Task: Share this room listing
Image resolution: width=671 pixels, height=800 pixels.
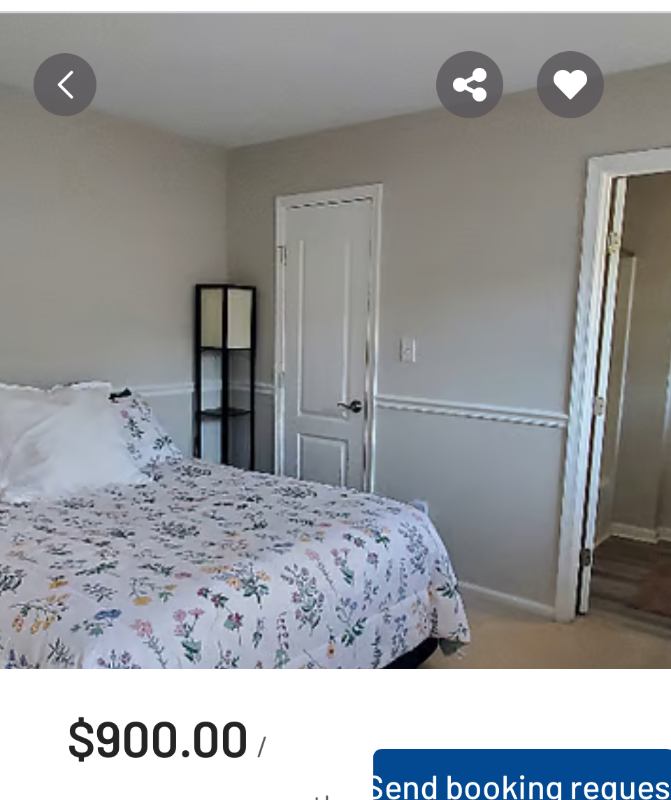Action: pyautogui.click(x=469, y=85)
